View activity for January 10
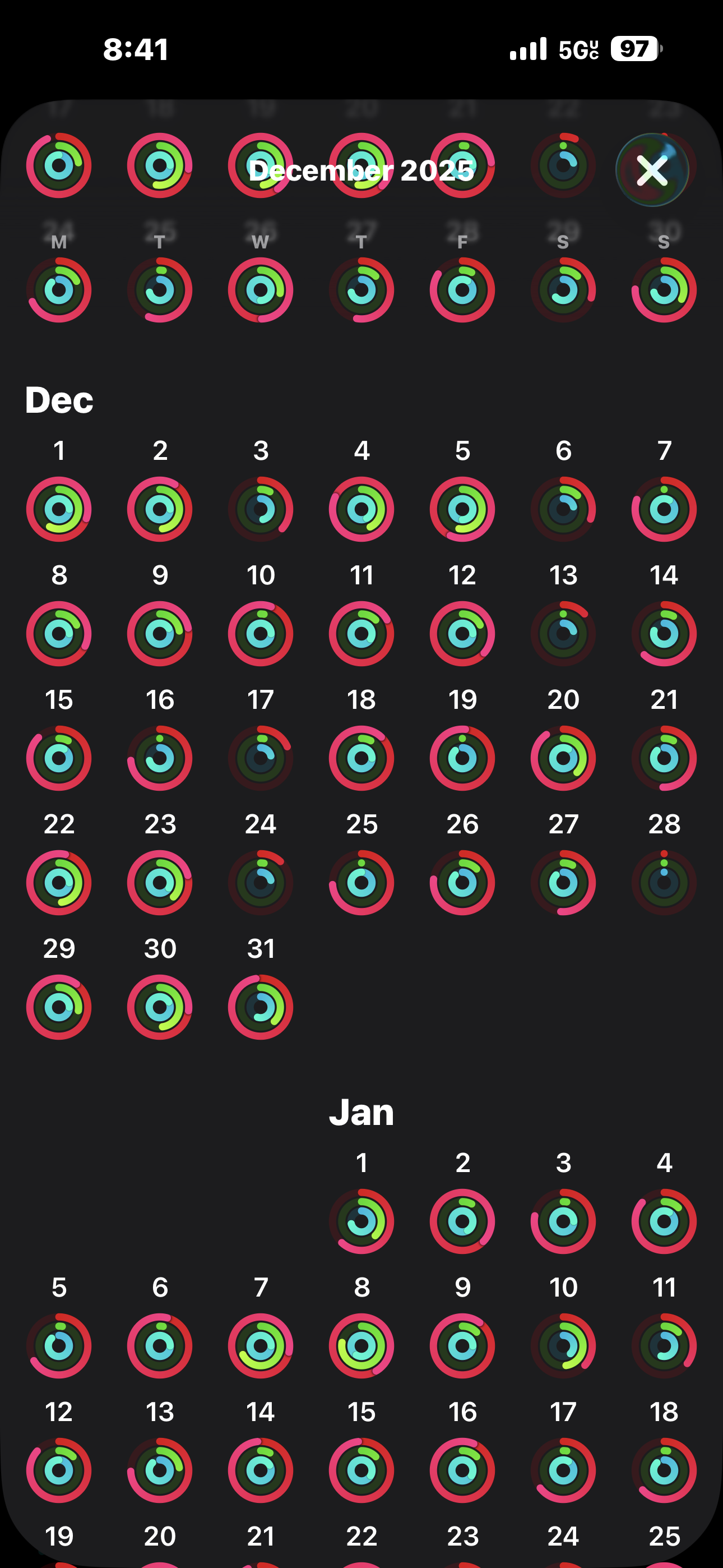The width and height of the screenshot is (723, 1568). (564, 1346)
